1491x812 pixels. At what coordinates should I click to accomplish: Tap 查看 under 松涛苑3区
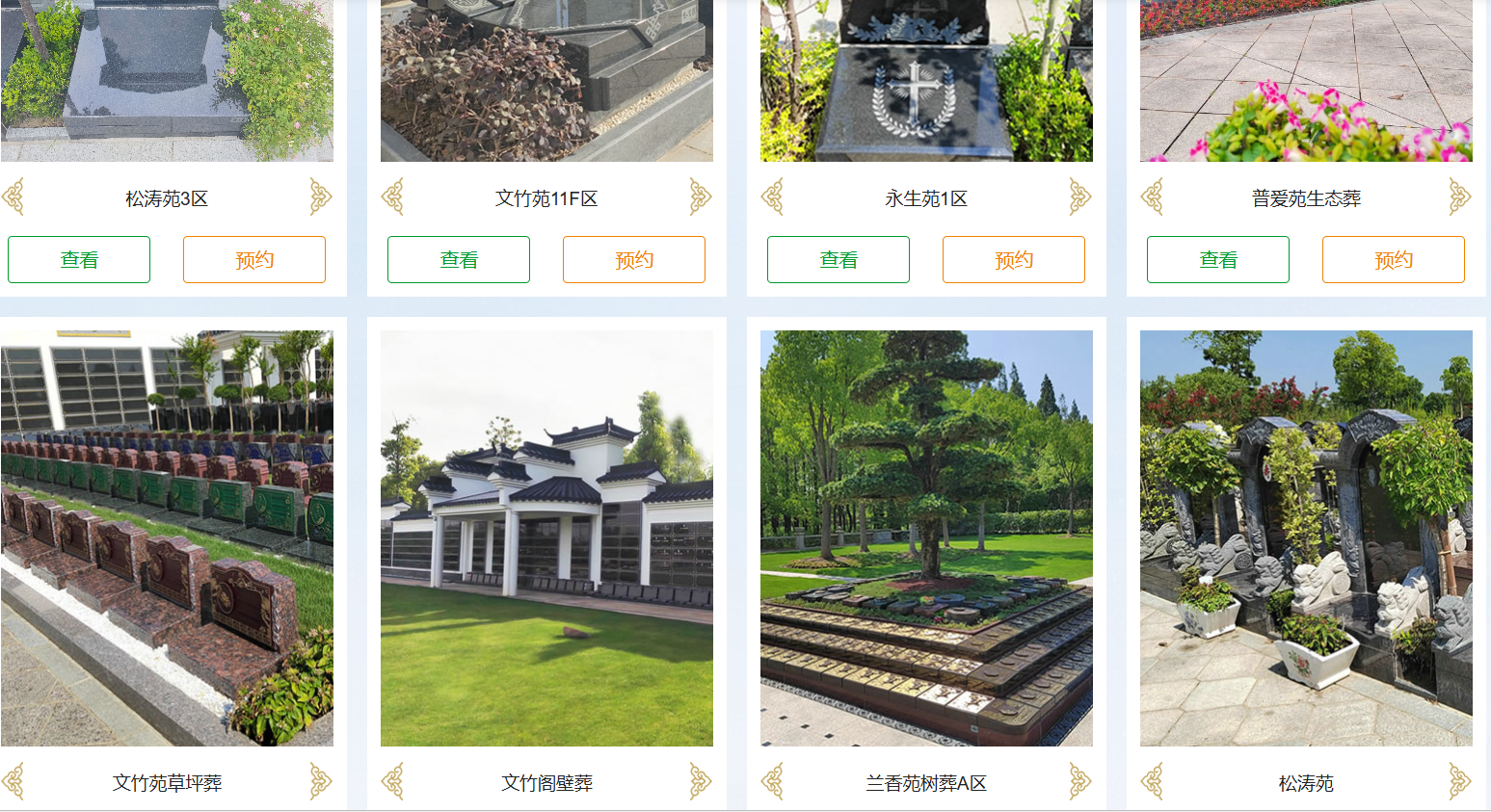tap(79, 260)
